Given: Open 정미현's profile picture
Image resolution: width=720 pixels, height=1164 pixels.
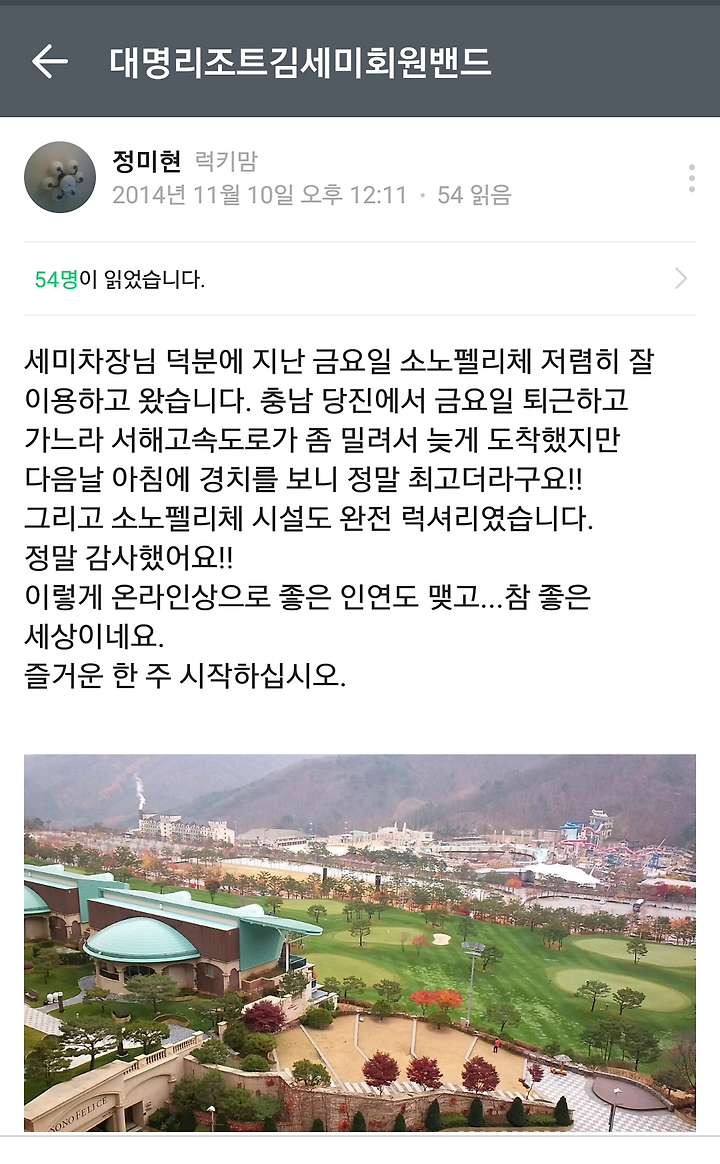Looking at the screenshot, I should 60,177.
